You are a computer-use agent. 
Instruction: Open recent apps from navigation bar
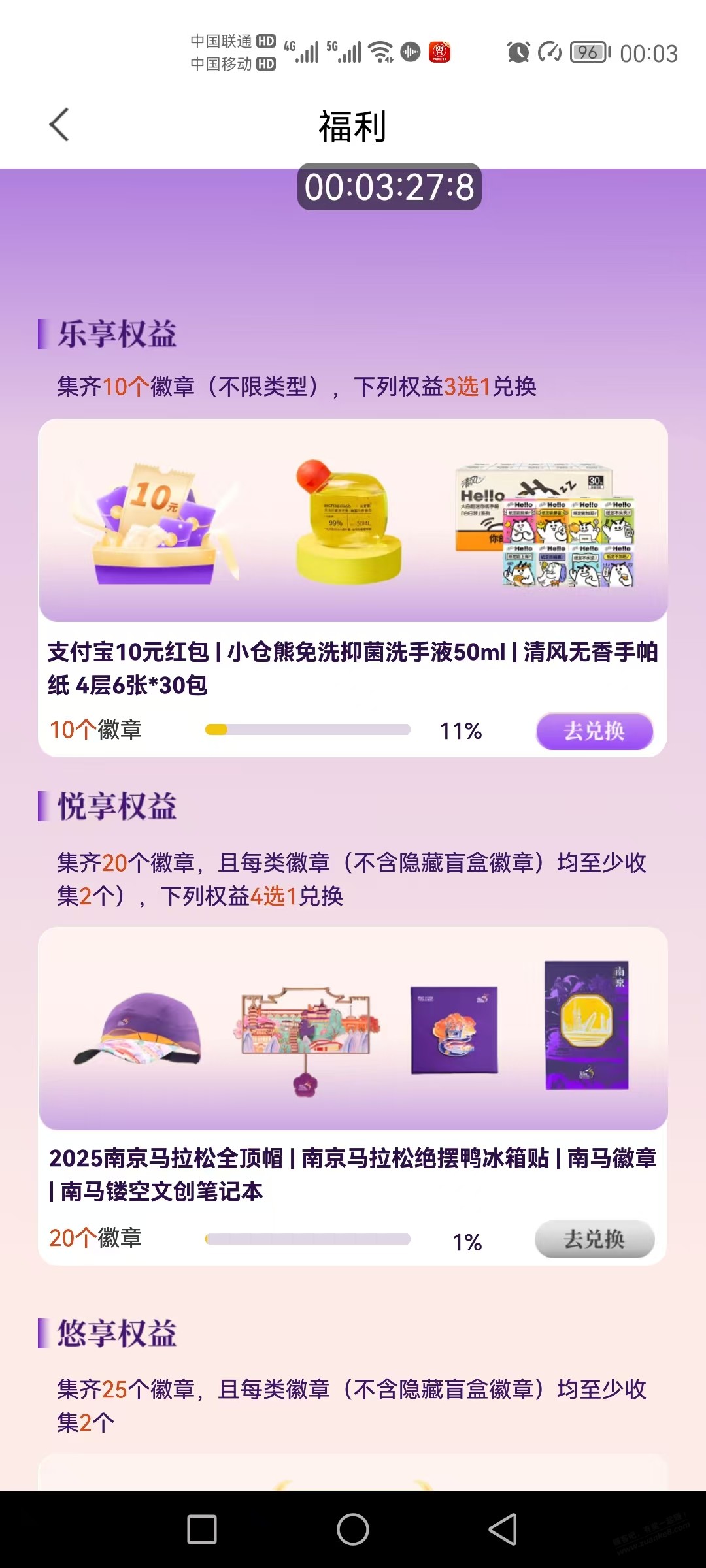(x=202, y=1529)
